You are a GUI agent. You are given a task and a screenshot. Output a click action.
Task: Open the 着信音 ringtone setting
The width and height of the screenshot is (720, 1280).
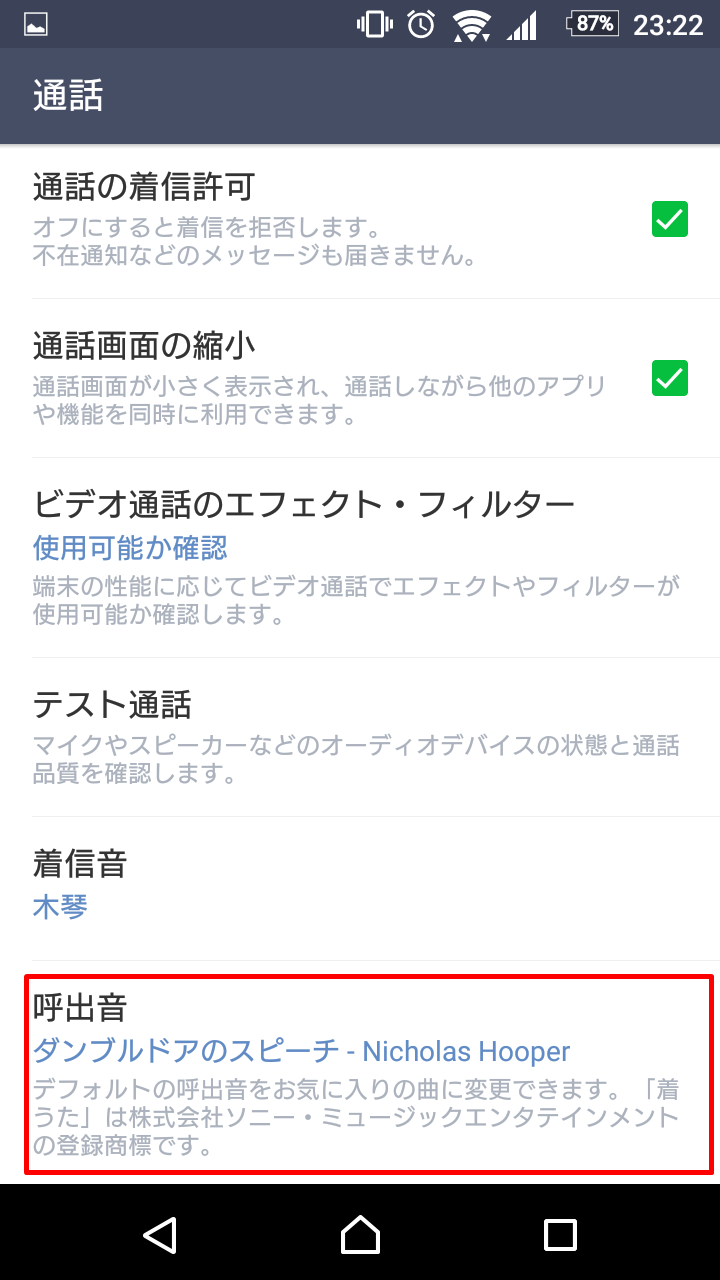pyautogui.click(x=360, y=889)
